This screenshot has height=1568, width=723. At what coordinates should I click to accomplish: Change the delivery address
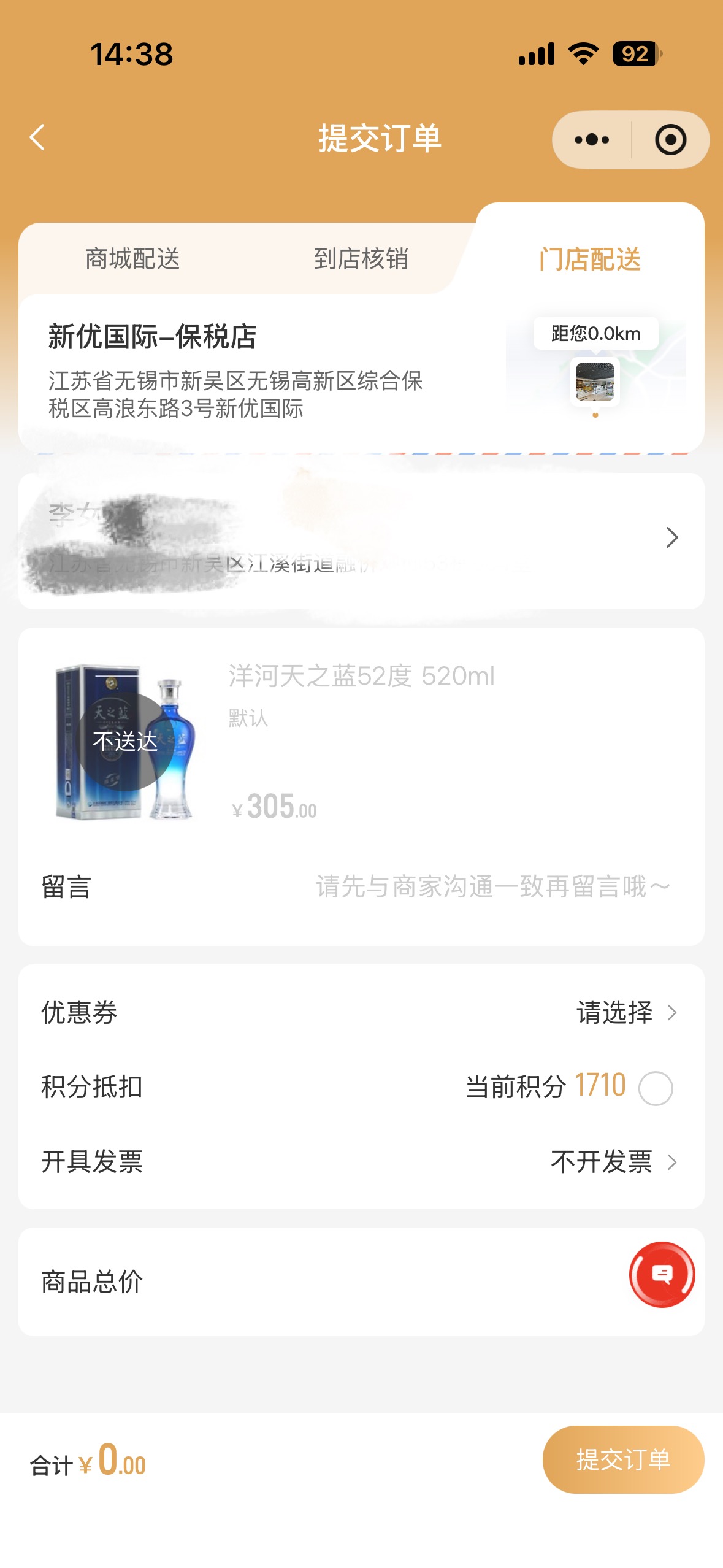point(671,538)
